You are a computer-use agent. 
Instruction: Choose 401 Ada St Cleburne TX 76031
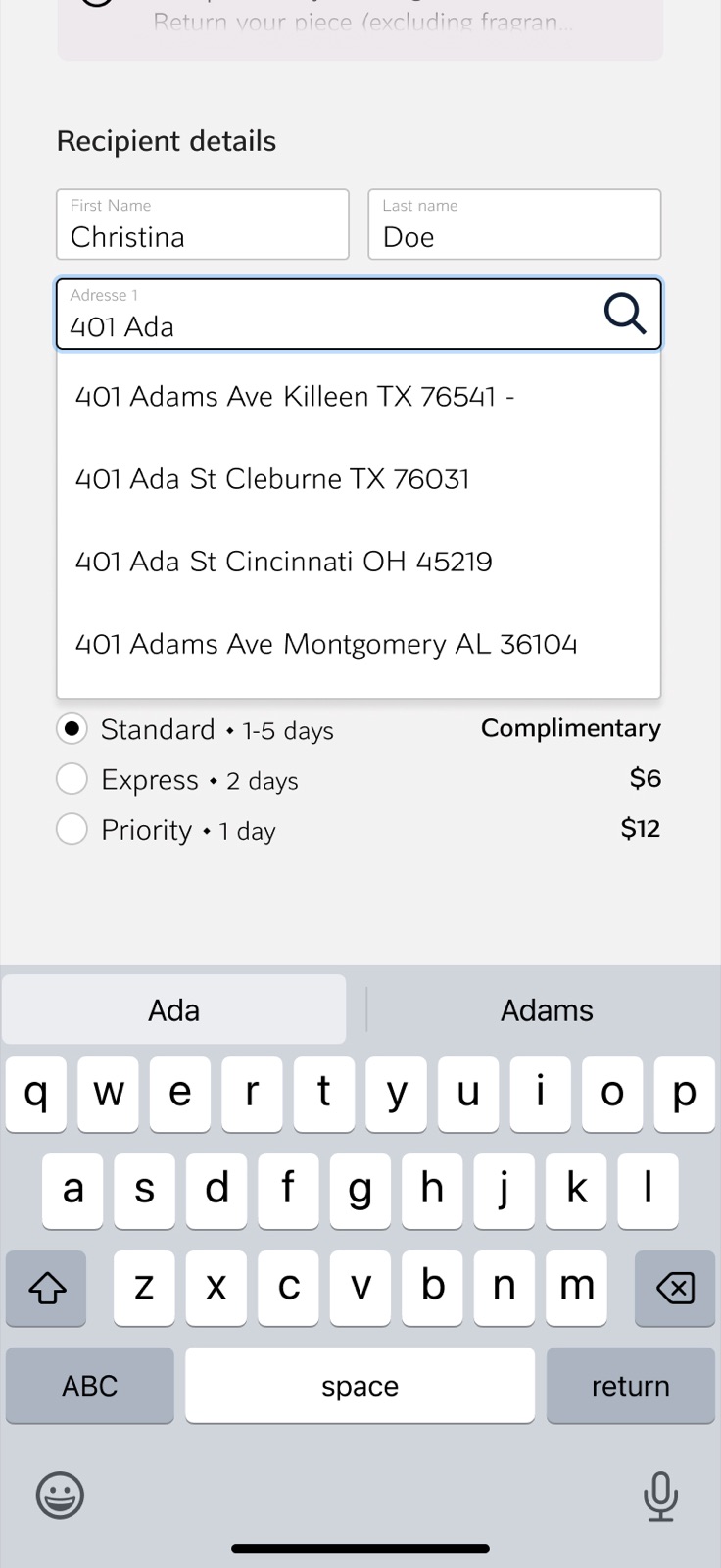coord(359,478)
